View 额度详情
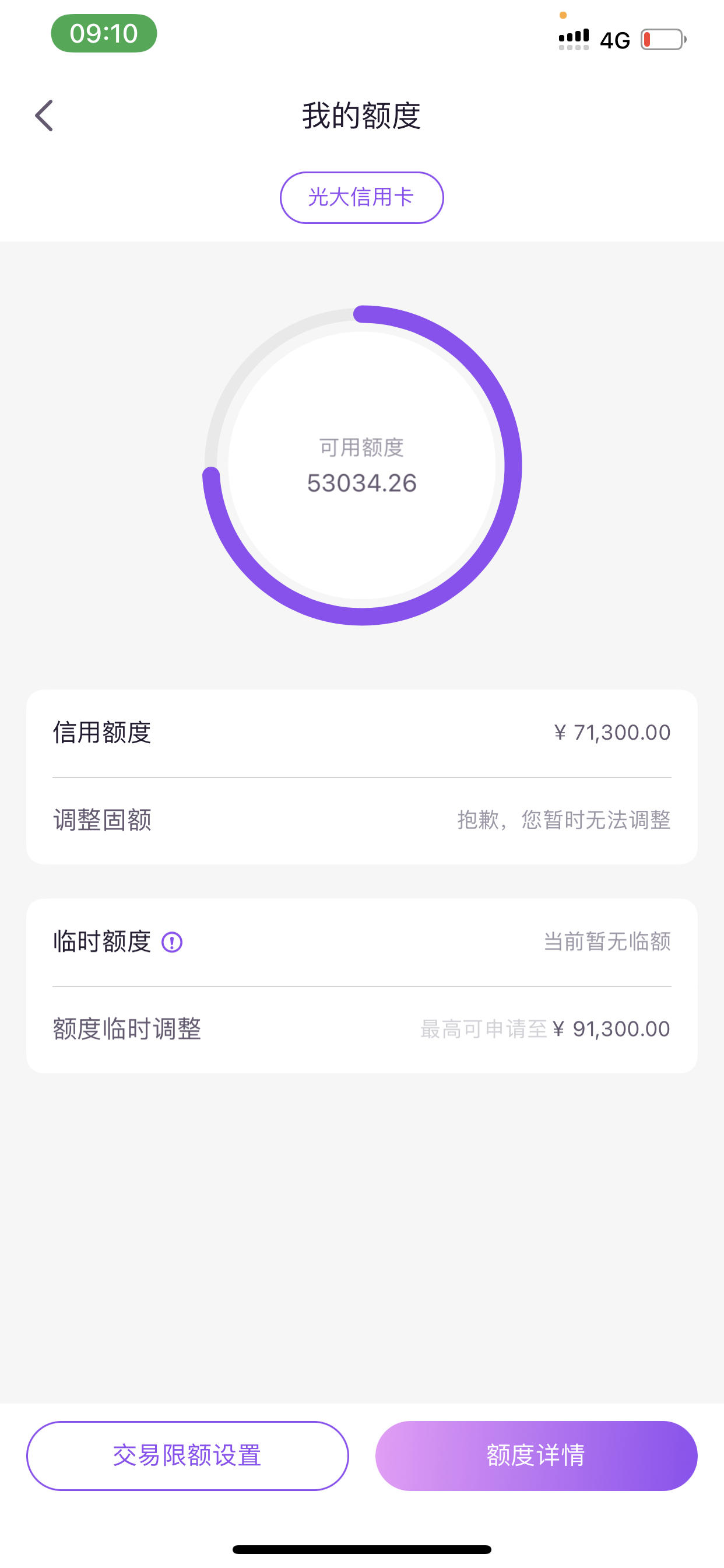This screenshot has width=724, height=1568. coord(536,1455)
